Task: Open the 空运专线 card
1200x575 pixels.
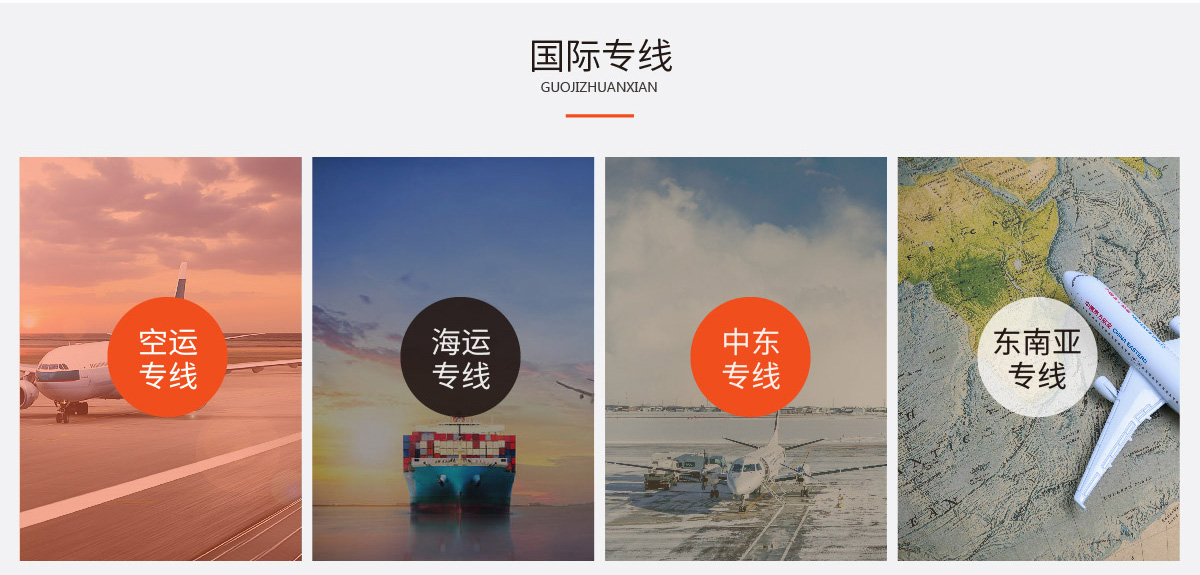Action: [167, 358]
